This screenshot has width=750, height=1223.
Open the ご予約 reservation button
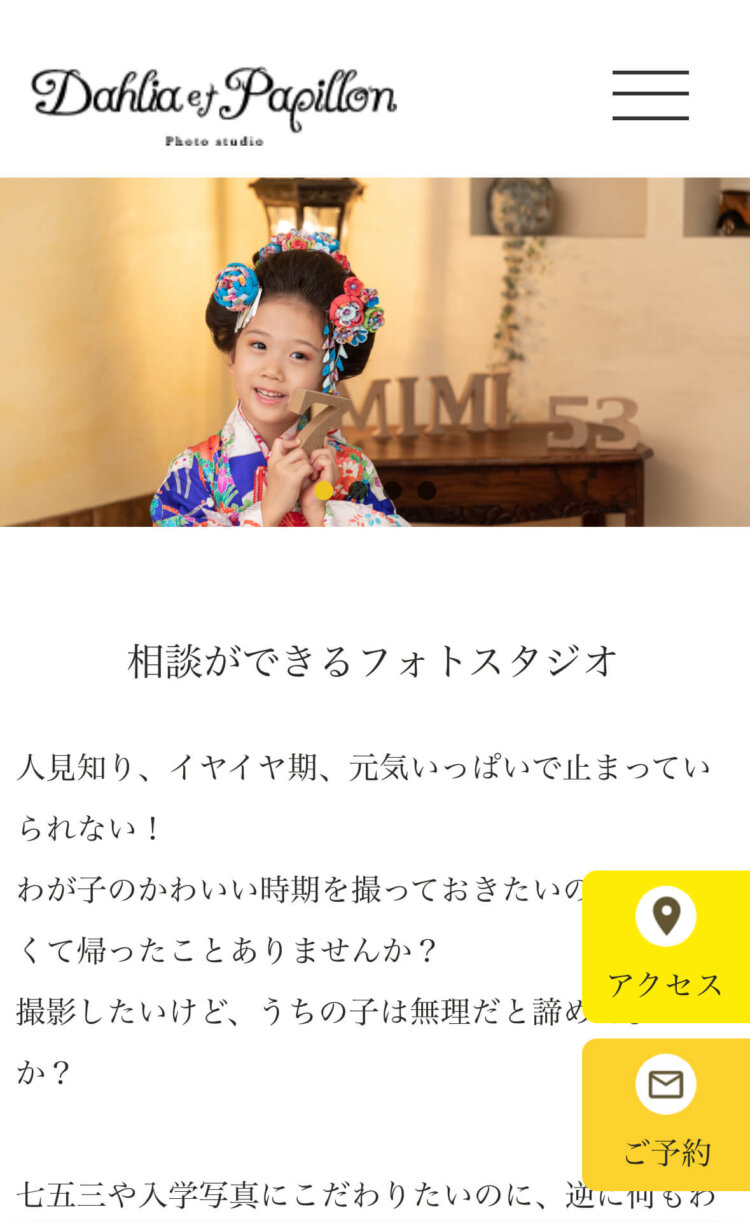(665, 1113)
